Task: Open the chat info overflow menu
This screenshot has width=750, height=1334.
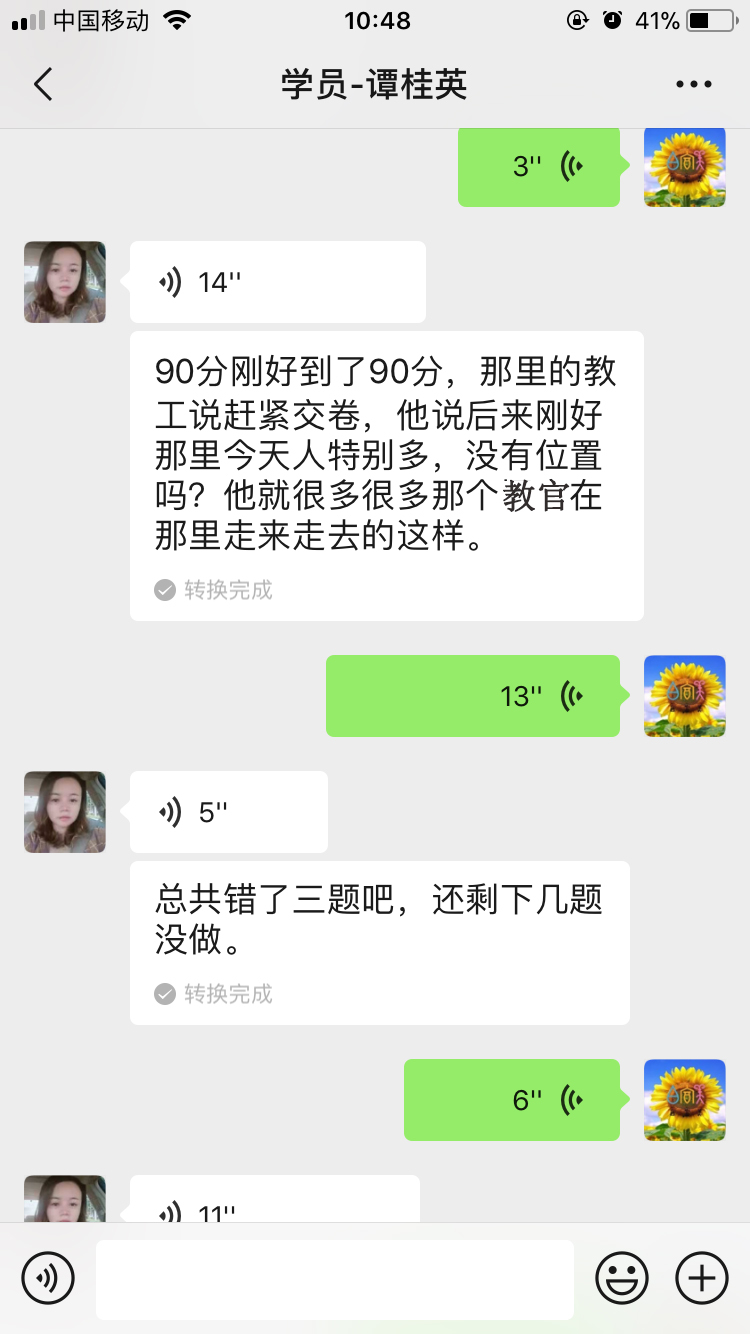Action: pos(693,84)
